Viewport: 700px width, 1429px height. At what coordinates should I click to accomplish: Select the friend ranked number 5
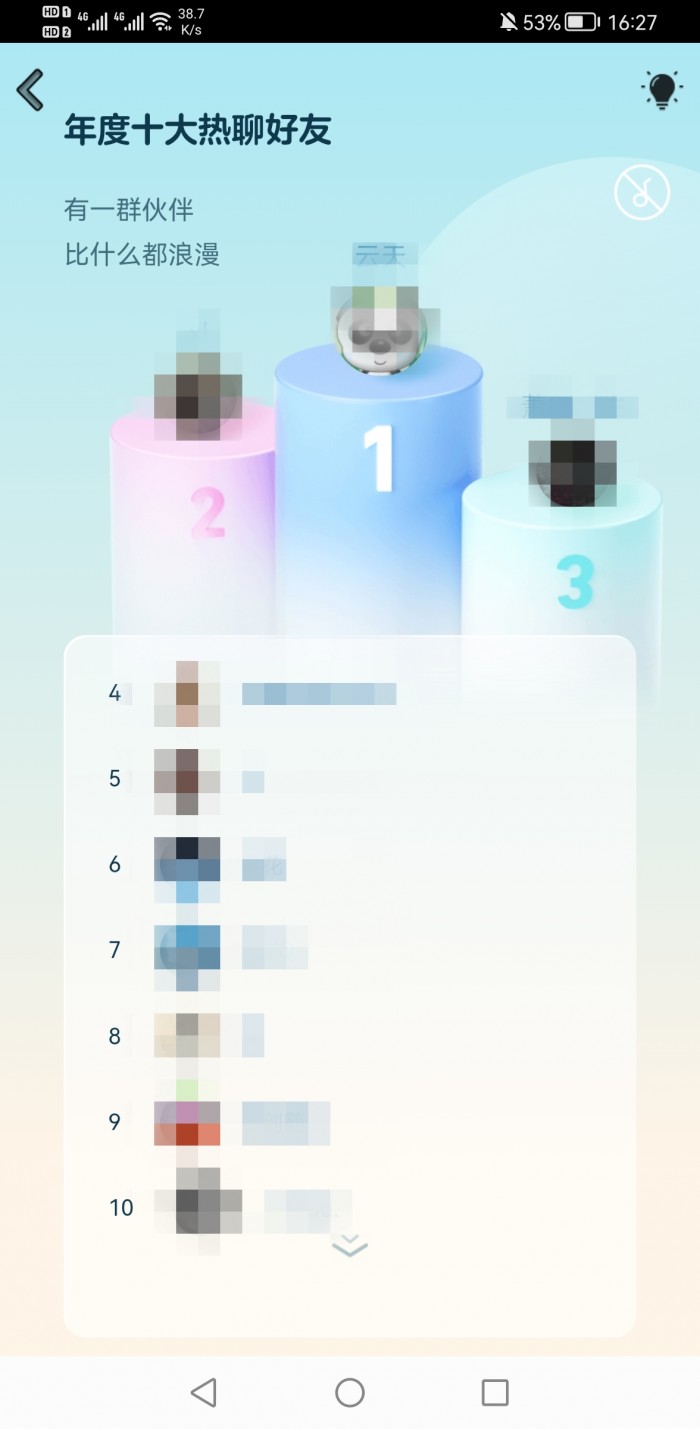[187, 779]
